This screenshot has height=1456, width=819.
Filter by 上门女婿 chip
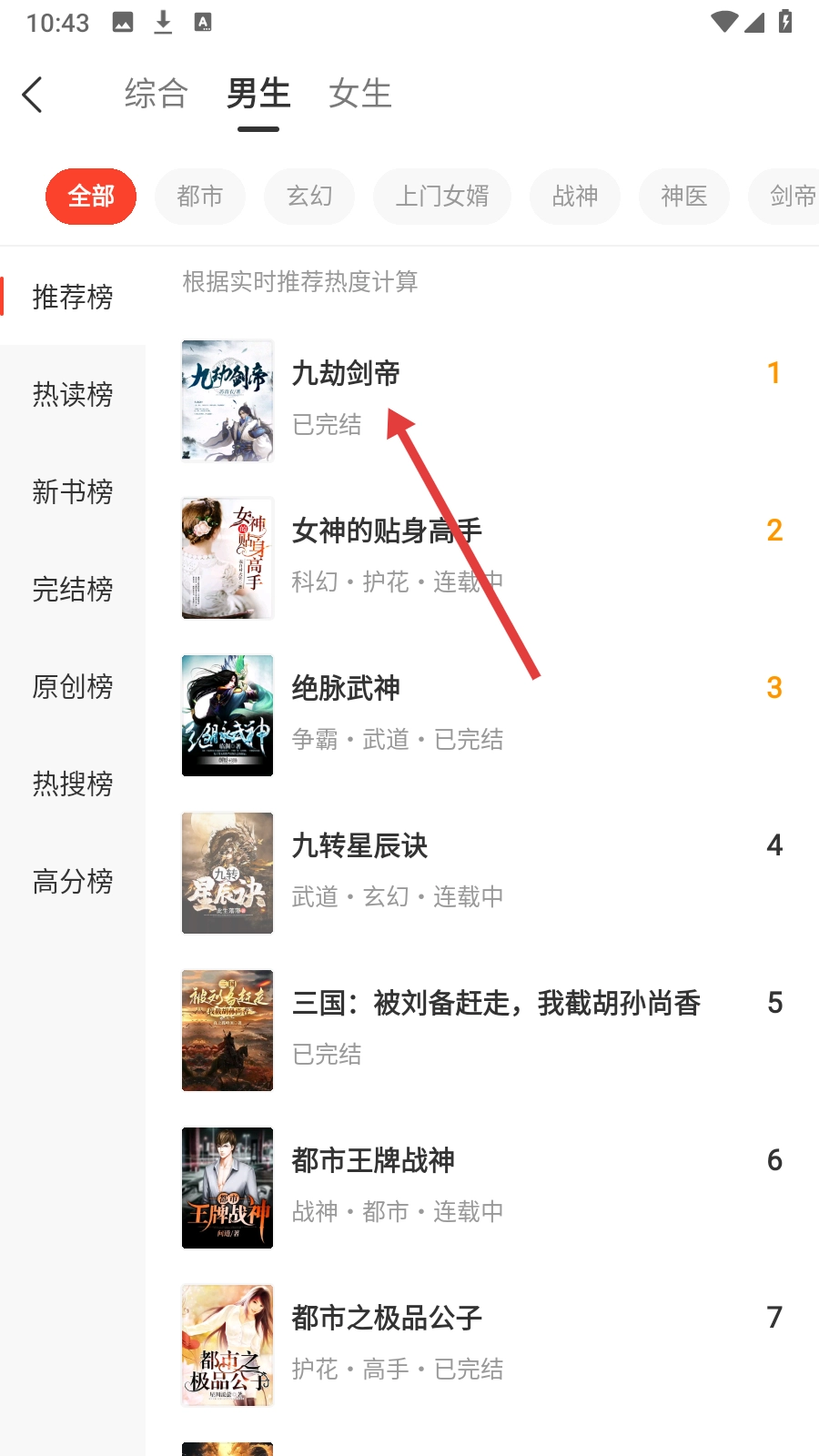click(x=442, y=196)
